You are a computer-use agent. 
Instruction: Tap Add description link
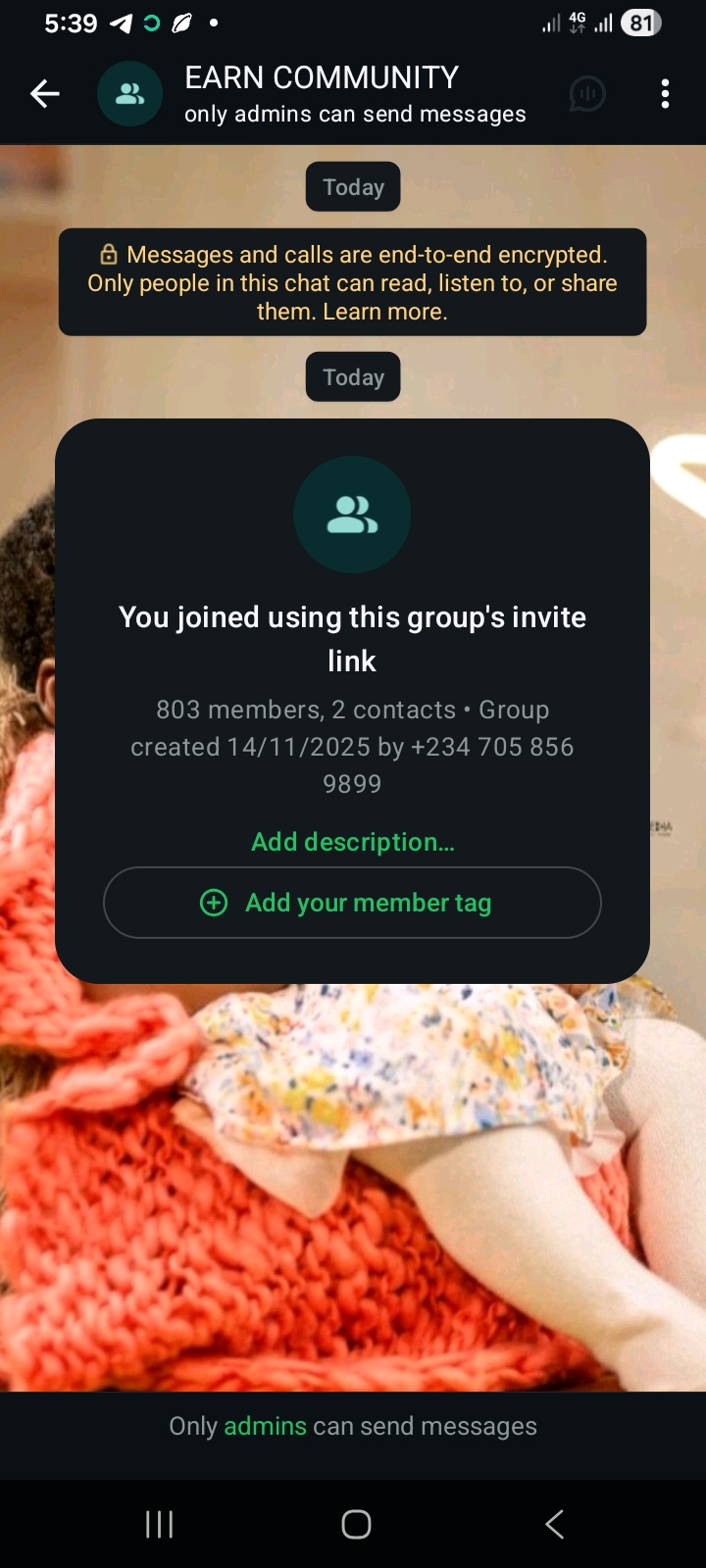coord(353,842)
